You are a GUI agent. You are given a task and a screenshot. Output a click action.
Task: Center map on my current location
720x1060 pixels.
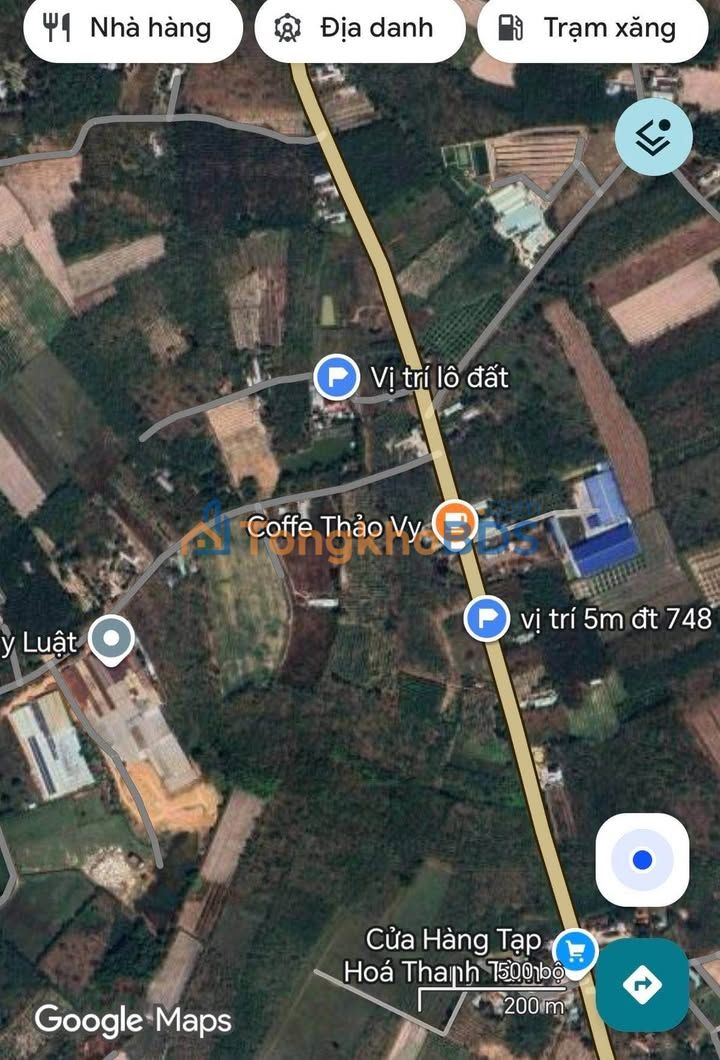(642, 859)
